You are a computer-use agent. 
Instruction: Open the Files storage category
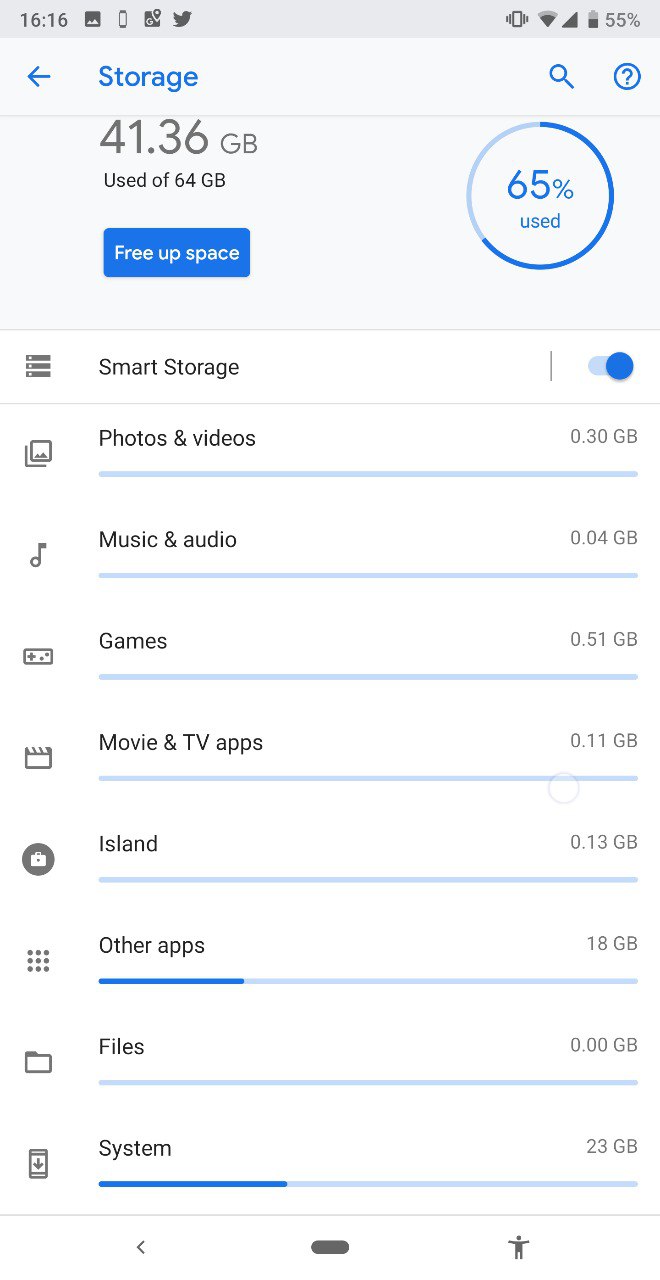point(330,1063)
